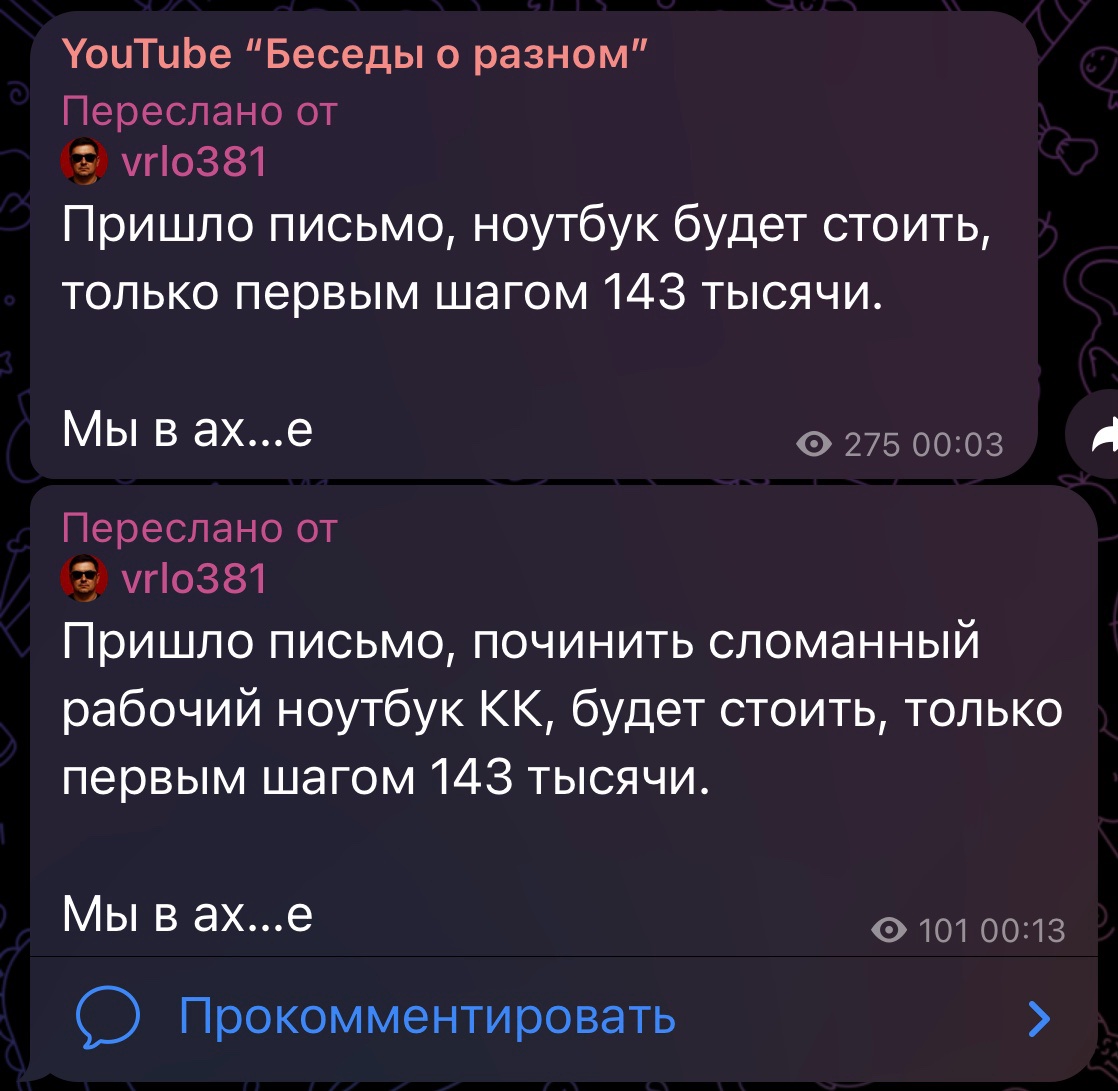
Task: Open the Прокомментировать comments row
Action: tap(563, 1018)
